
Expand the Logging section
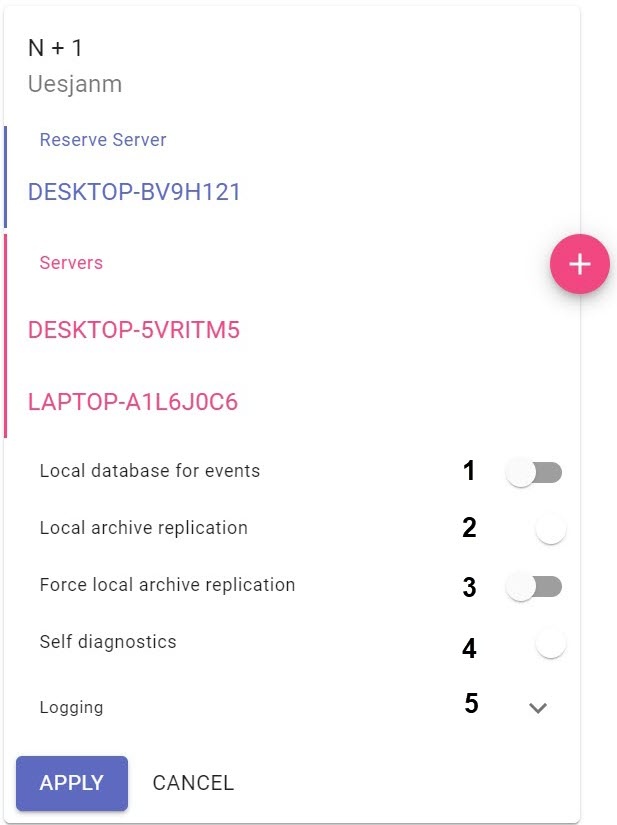(538, 708)
